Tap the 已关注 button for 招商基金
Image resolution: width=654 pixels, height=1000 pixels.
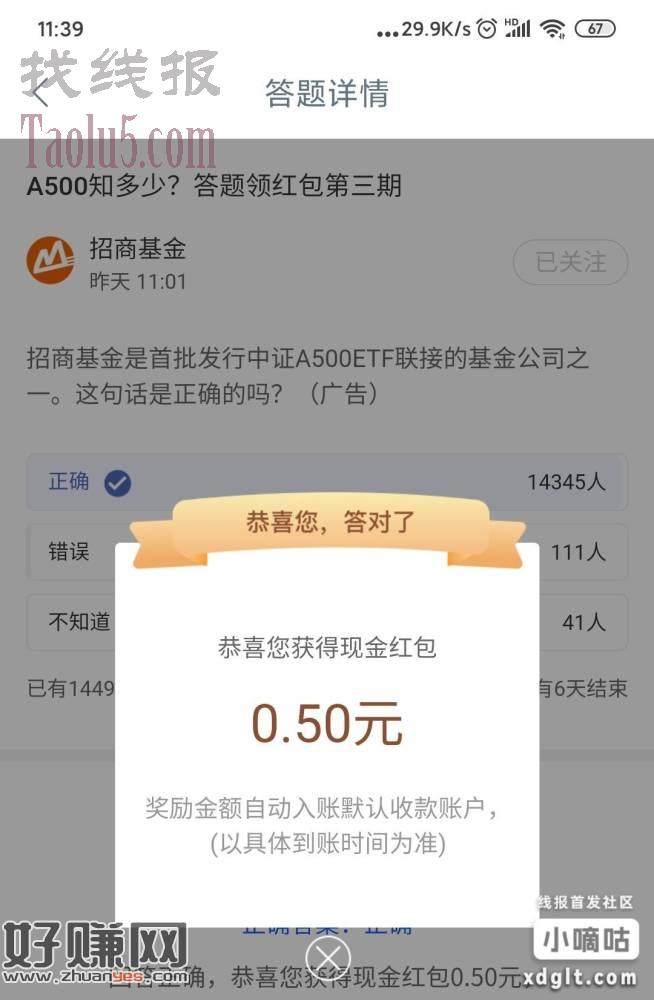point(570,262)
